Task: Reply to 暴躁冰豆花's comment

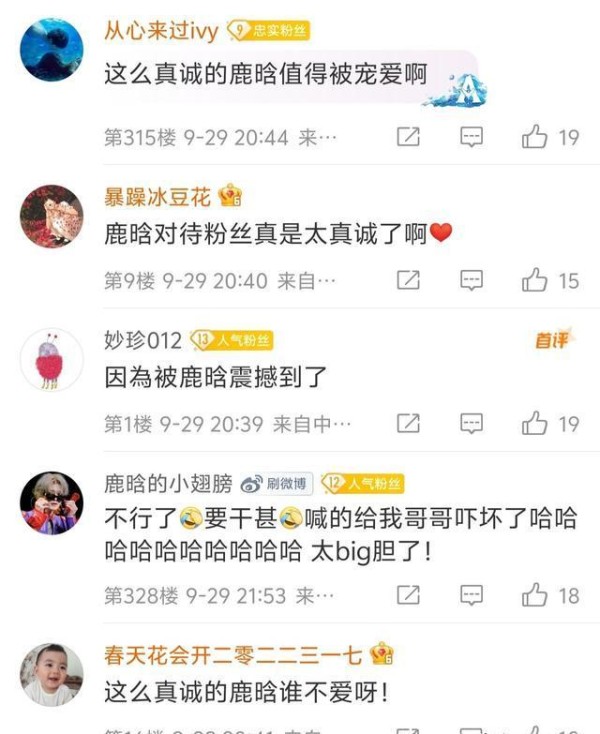Action: (471, 281)
